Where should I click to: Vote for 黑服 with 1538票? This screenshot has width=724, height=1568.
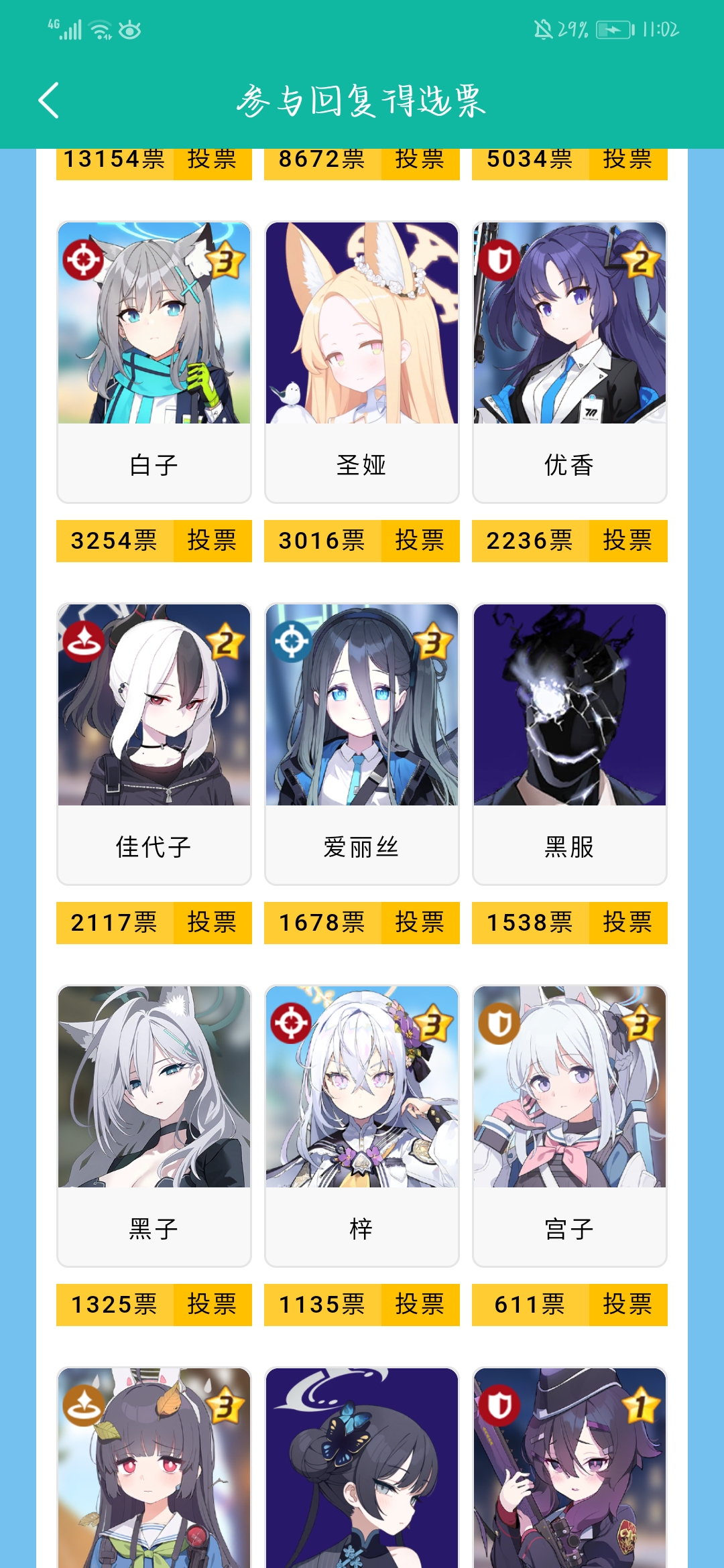[x=628, y=922]
